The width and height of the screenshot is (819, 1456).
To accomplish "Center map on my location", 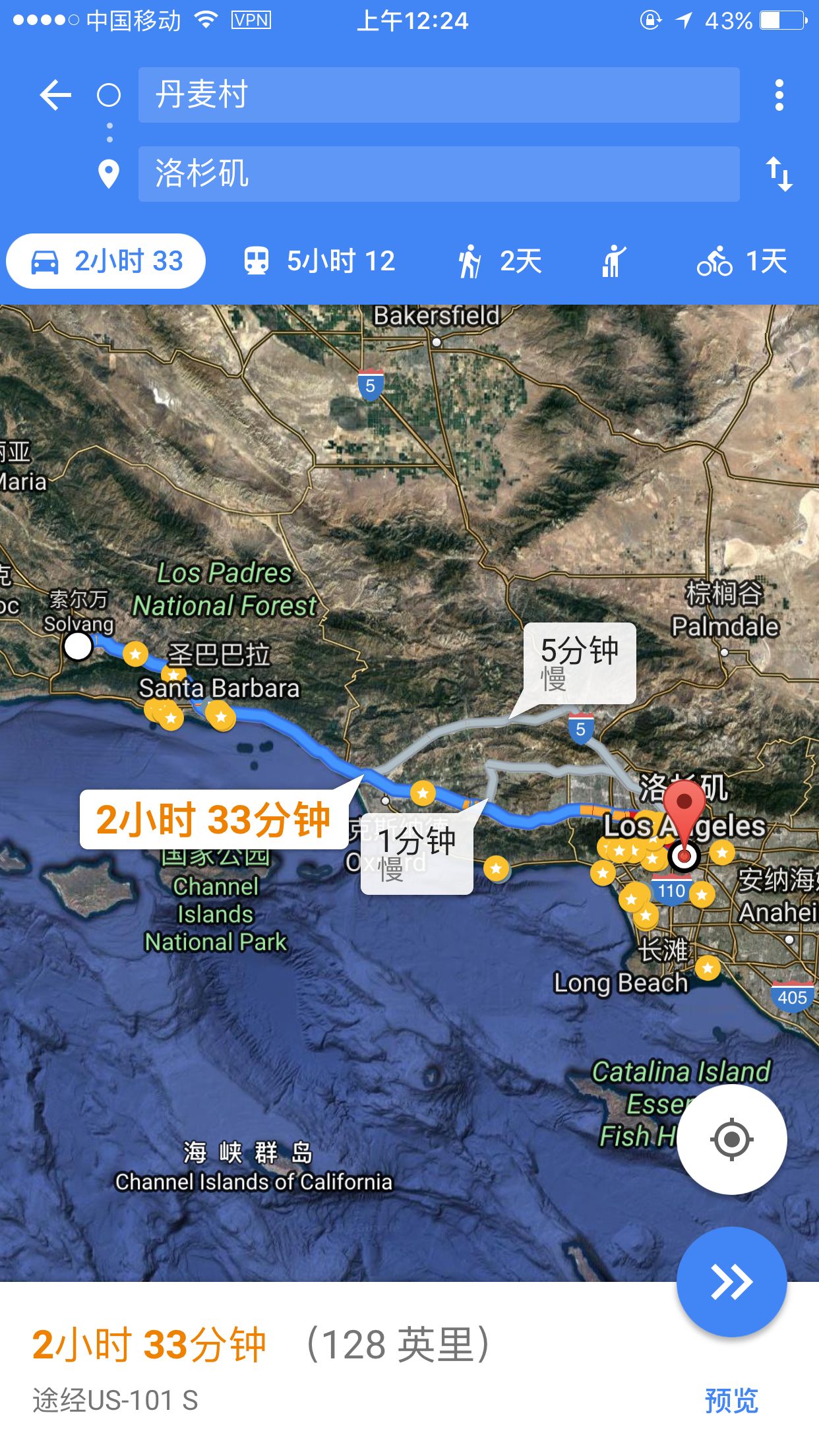I will 731,1139.
